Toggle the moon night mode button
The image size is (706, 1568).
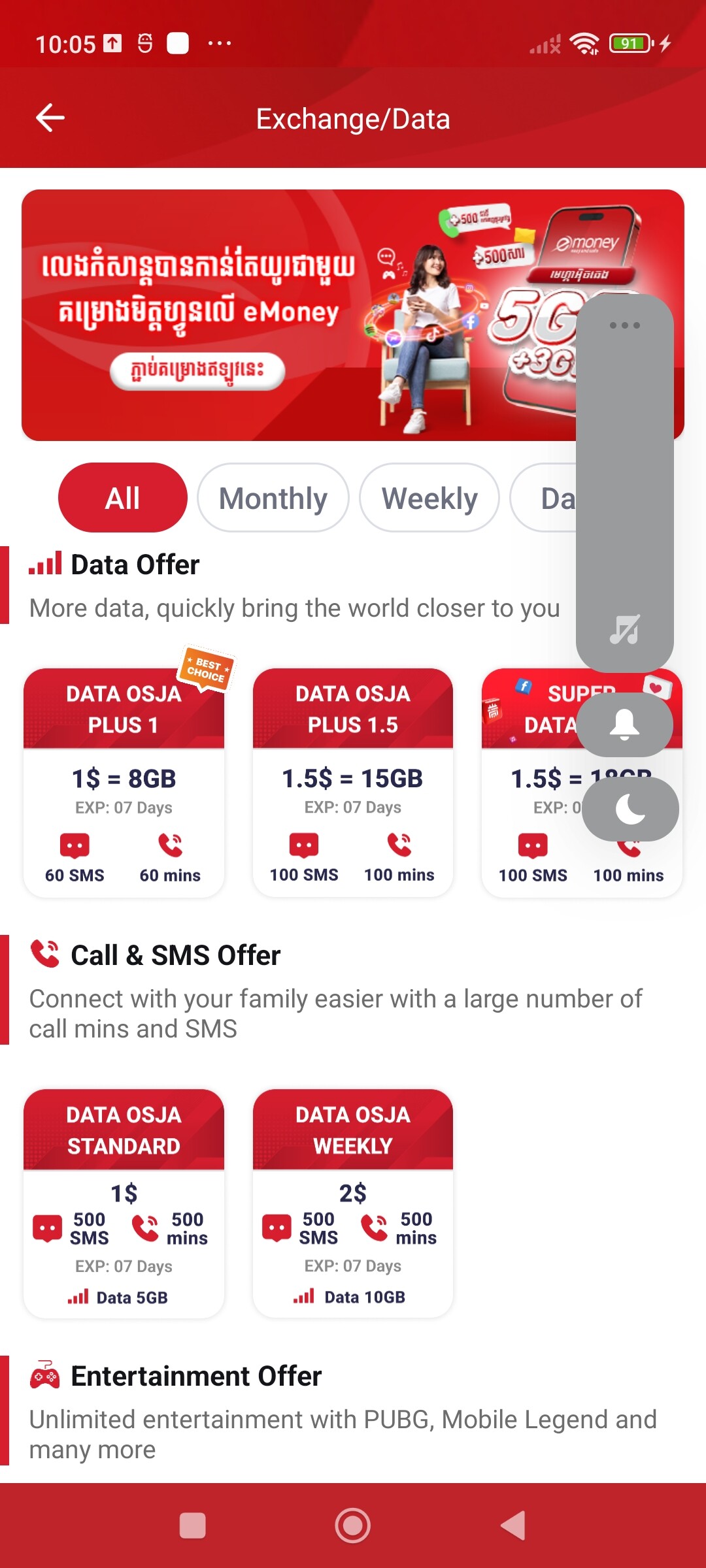630,809
